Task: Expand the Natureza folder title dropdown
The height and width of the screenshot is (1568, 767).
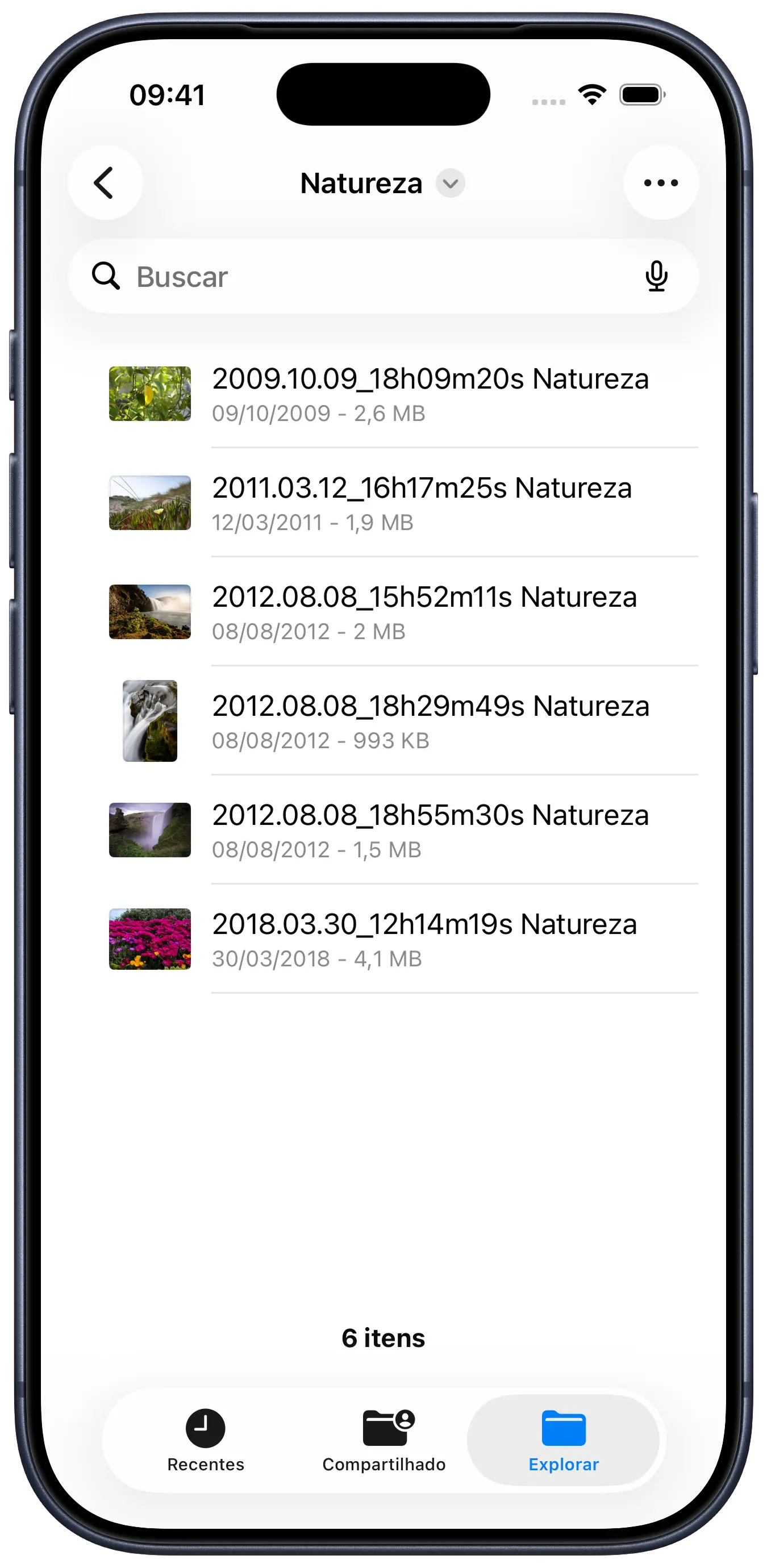Action: point(450,183)
